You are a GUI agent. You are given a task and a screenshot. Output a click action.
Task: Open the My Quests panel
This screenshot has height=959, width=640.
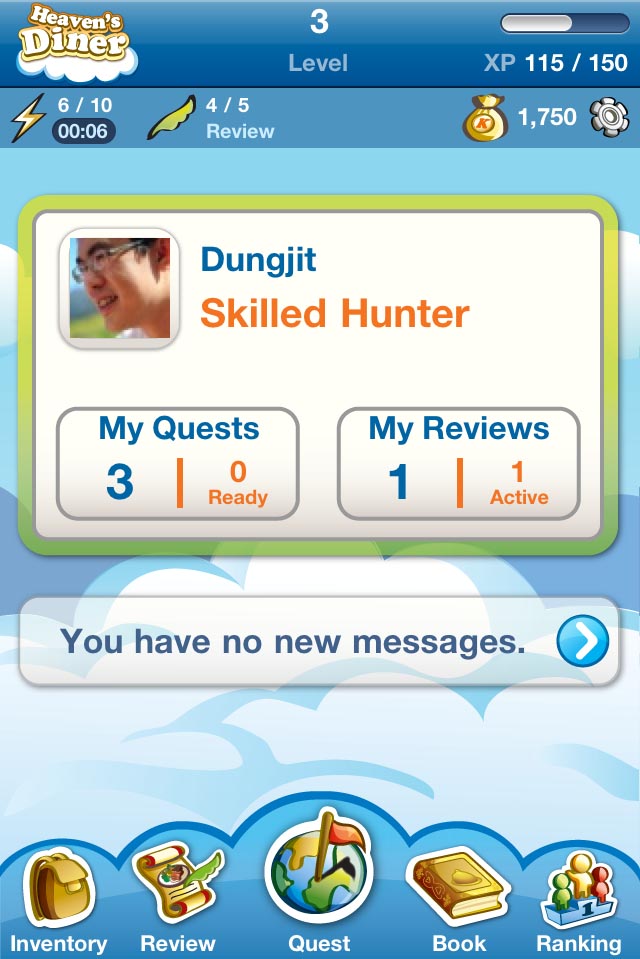point(178,464)
